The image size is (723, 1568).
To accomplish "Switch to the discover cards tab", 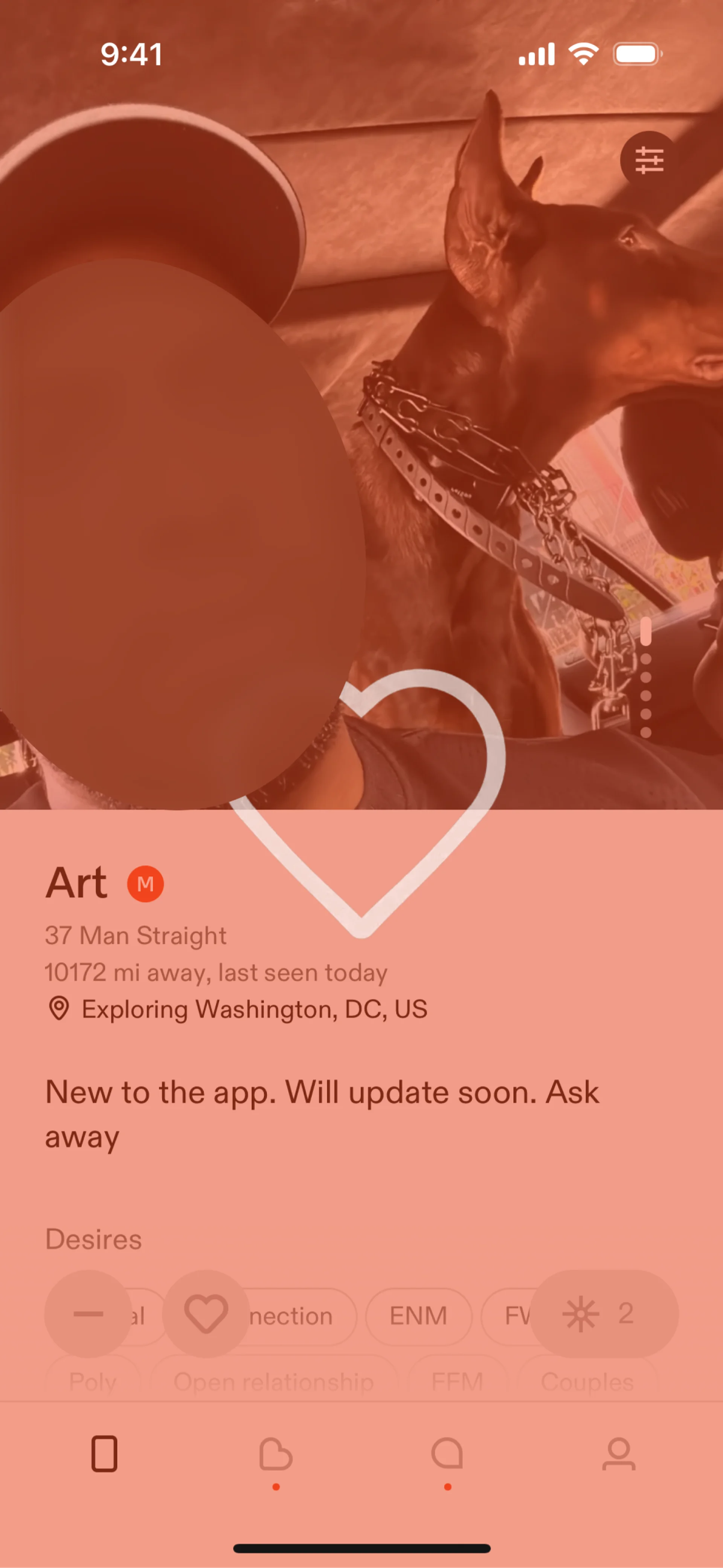I will pos(104,1454).
